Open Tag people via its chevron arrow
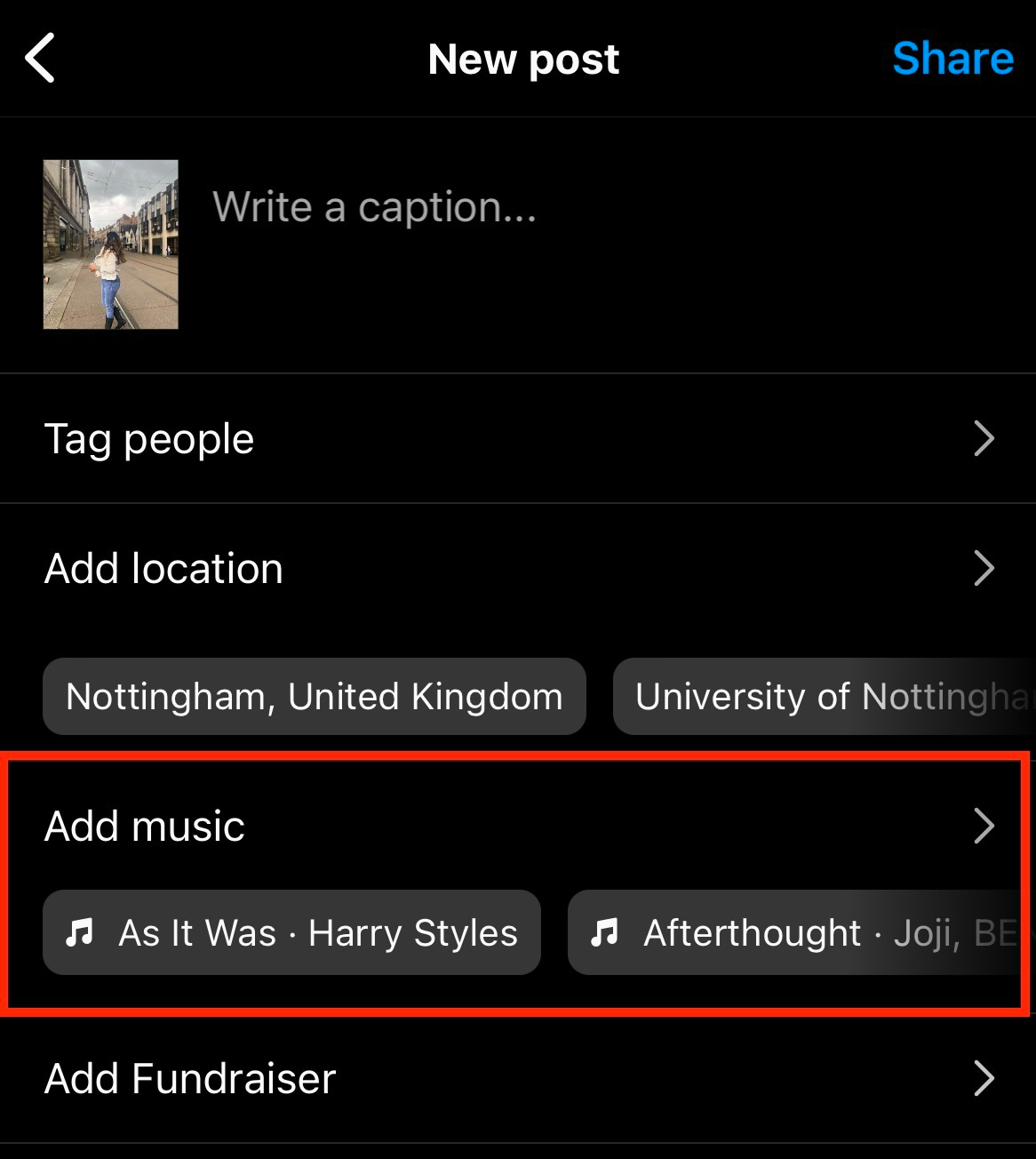The height and width of the screenshot is (1159, 1036). coord(984,438)
